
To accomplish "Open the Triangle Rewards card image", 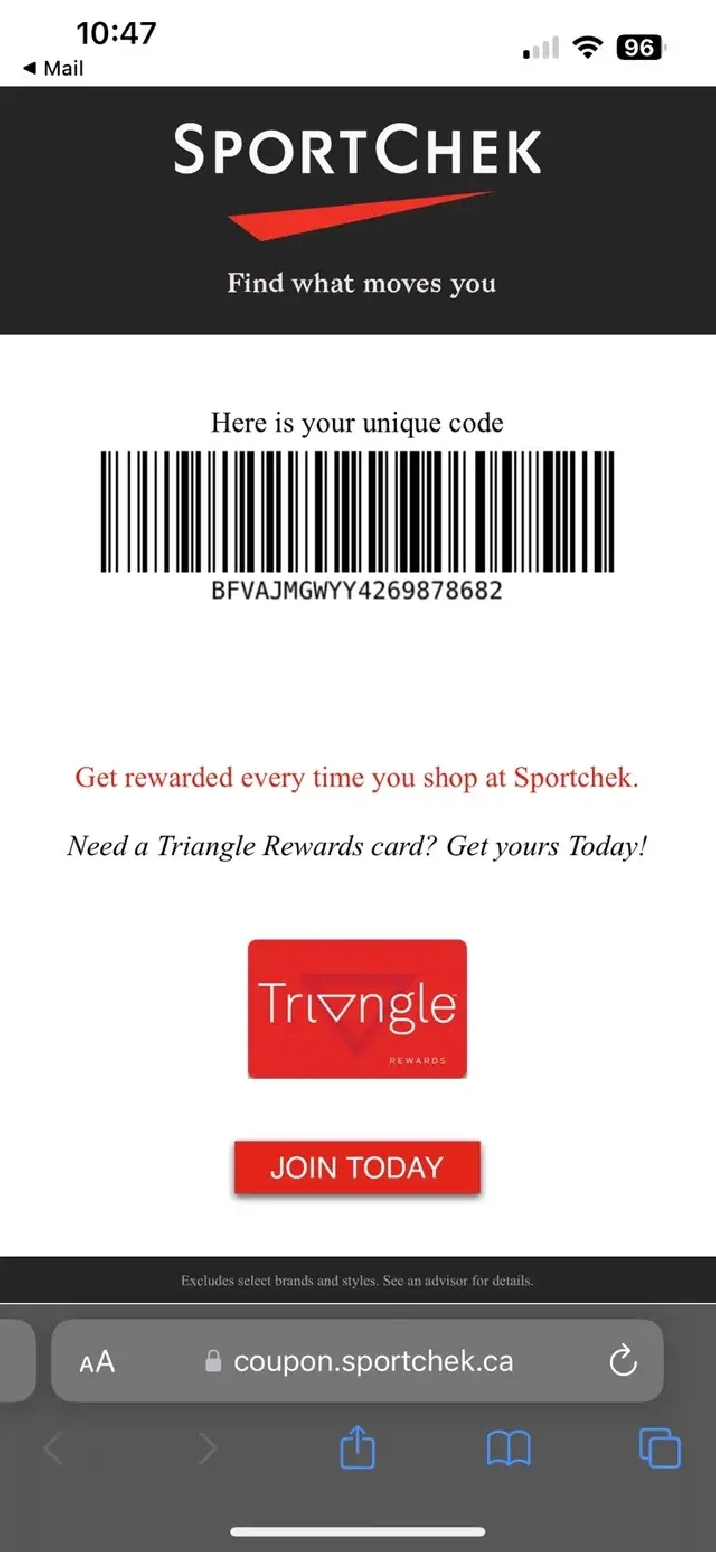I will point(357,1009).
